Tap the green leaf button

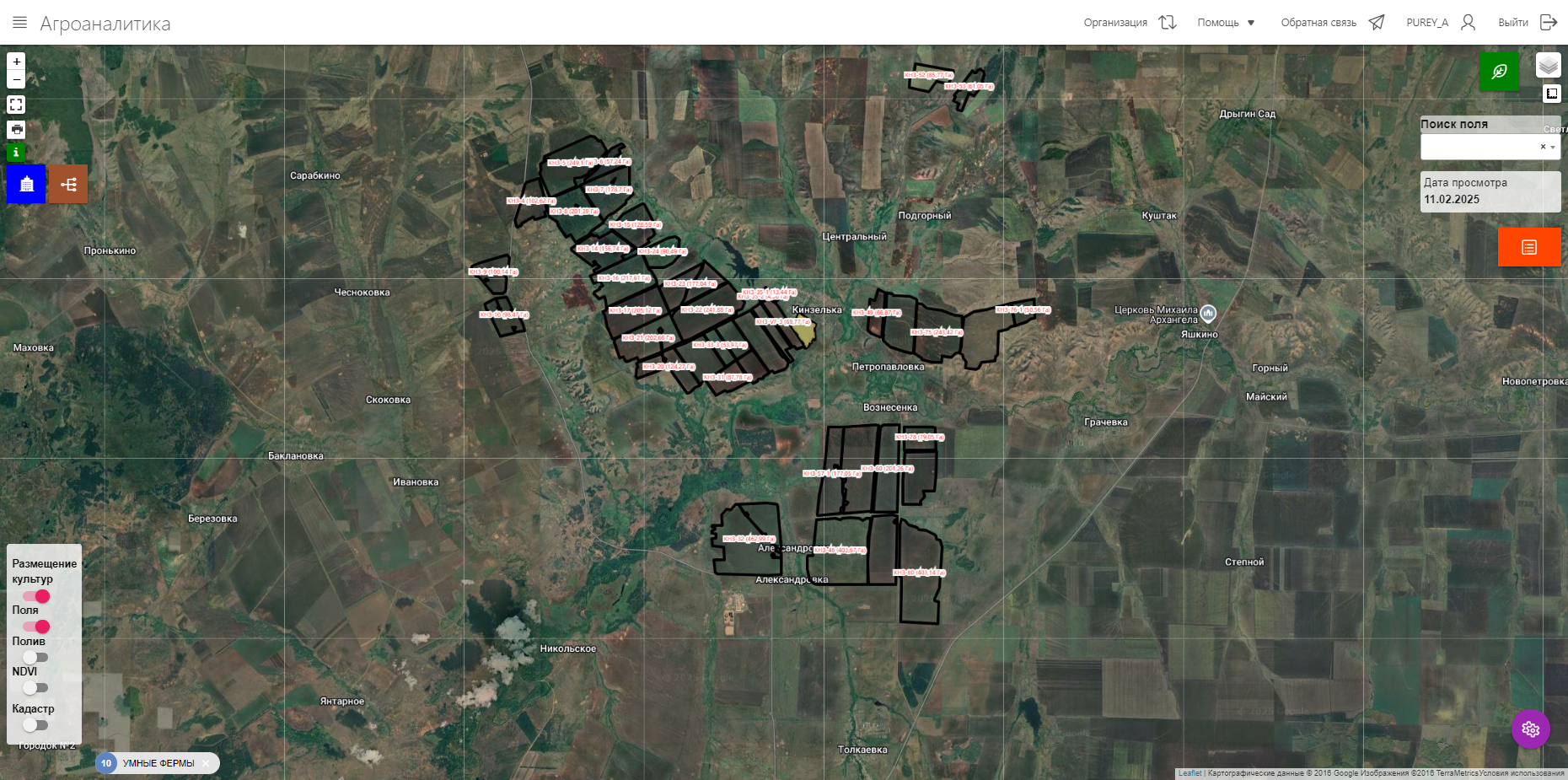[x=1499, y=72]
